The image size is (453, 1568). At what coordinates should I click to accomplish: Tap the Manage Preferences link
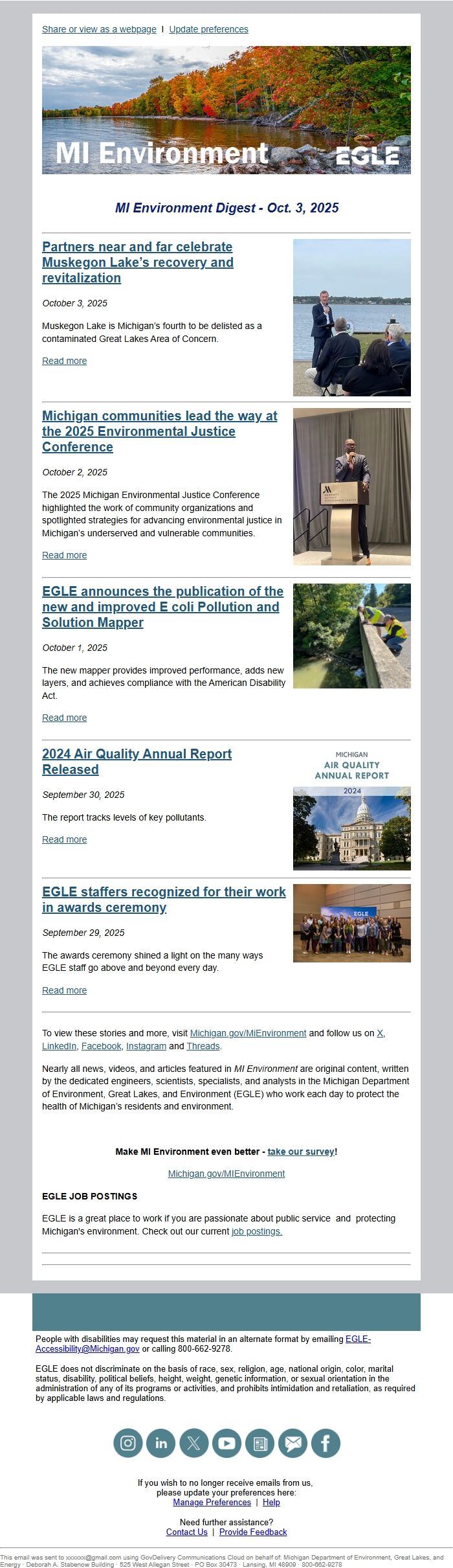(x=212, y=1502)
